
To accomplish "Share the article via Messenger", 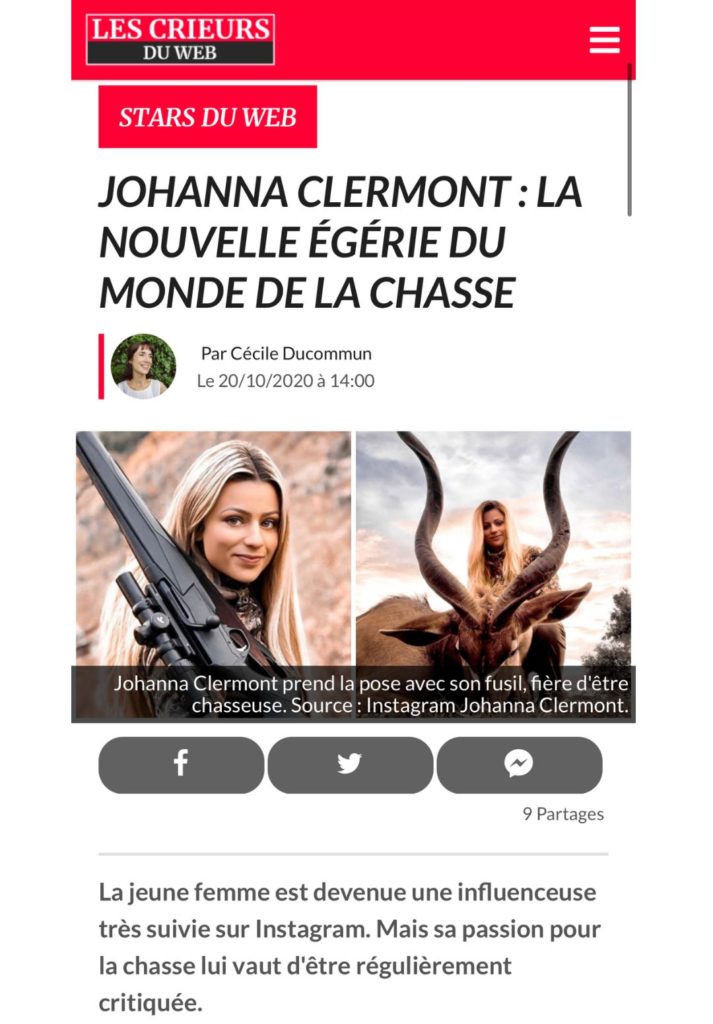I will pos(519,765).
